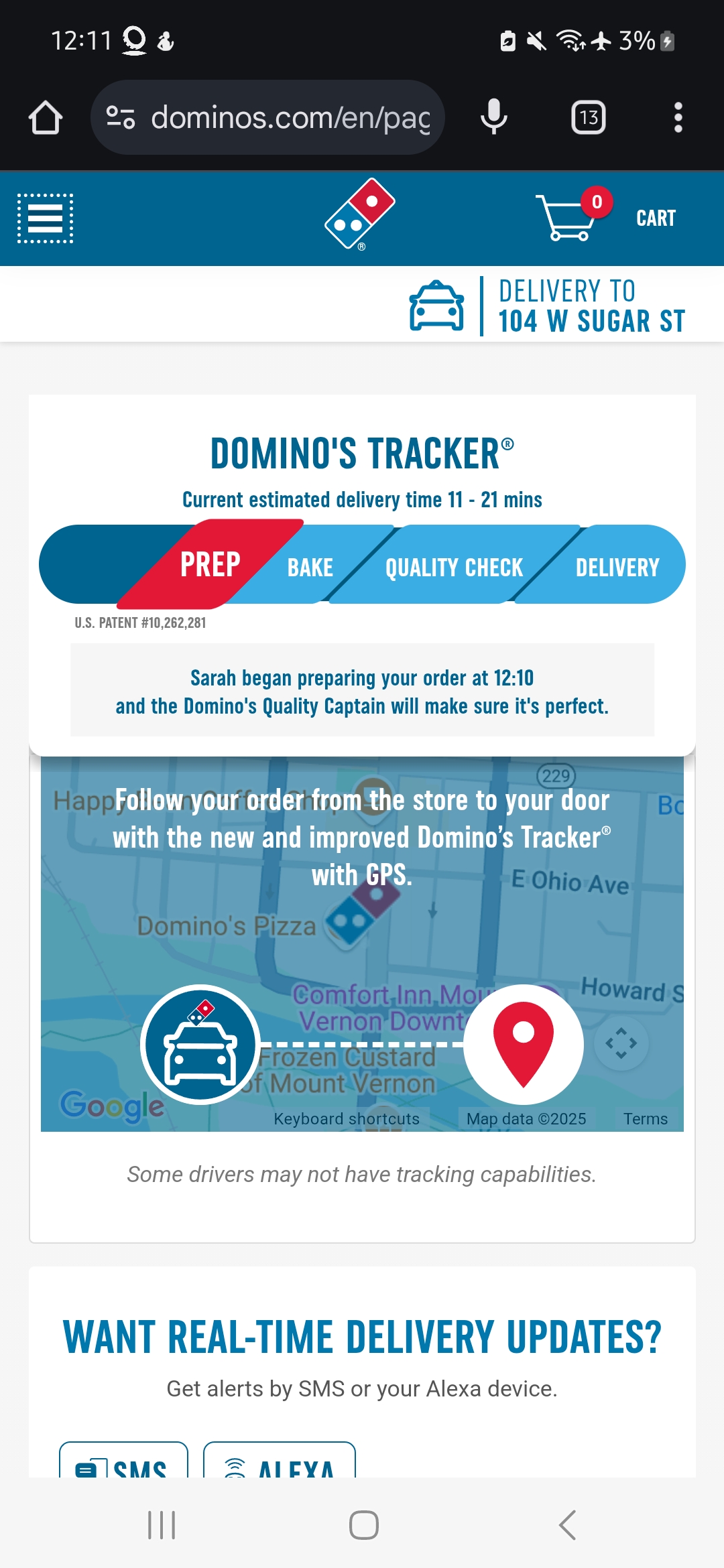Viewport: 724px width, 1568px height.
Task: Open Keyboard shortcuts on the map
Action: click(347, 1118)
